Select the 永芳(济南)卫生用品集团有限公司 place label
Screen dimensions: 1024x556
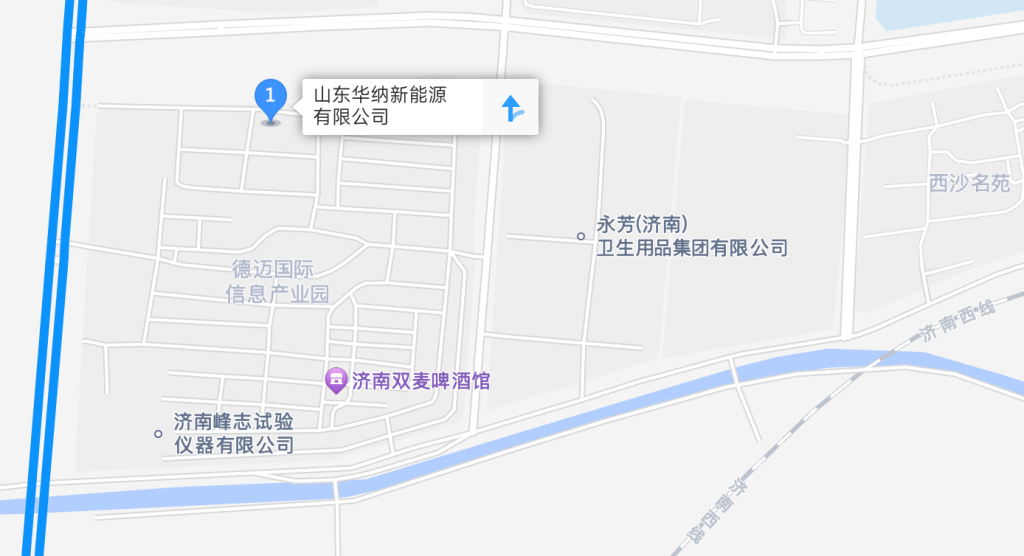(x=691, y=236)
